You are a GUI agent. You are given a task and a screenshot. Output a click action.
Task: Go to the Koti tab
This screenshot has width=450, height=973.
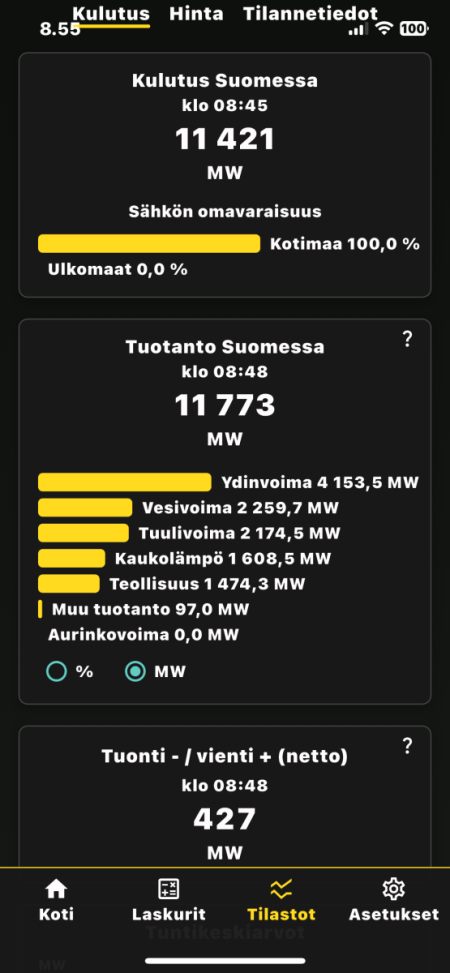56,900
